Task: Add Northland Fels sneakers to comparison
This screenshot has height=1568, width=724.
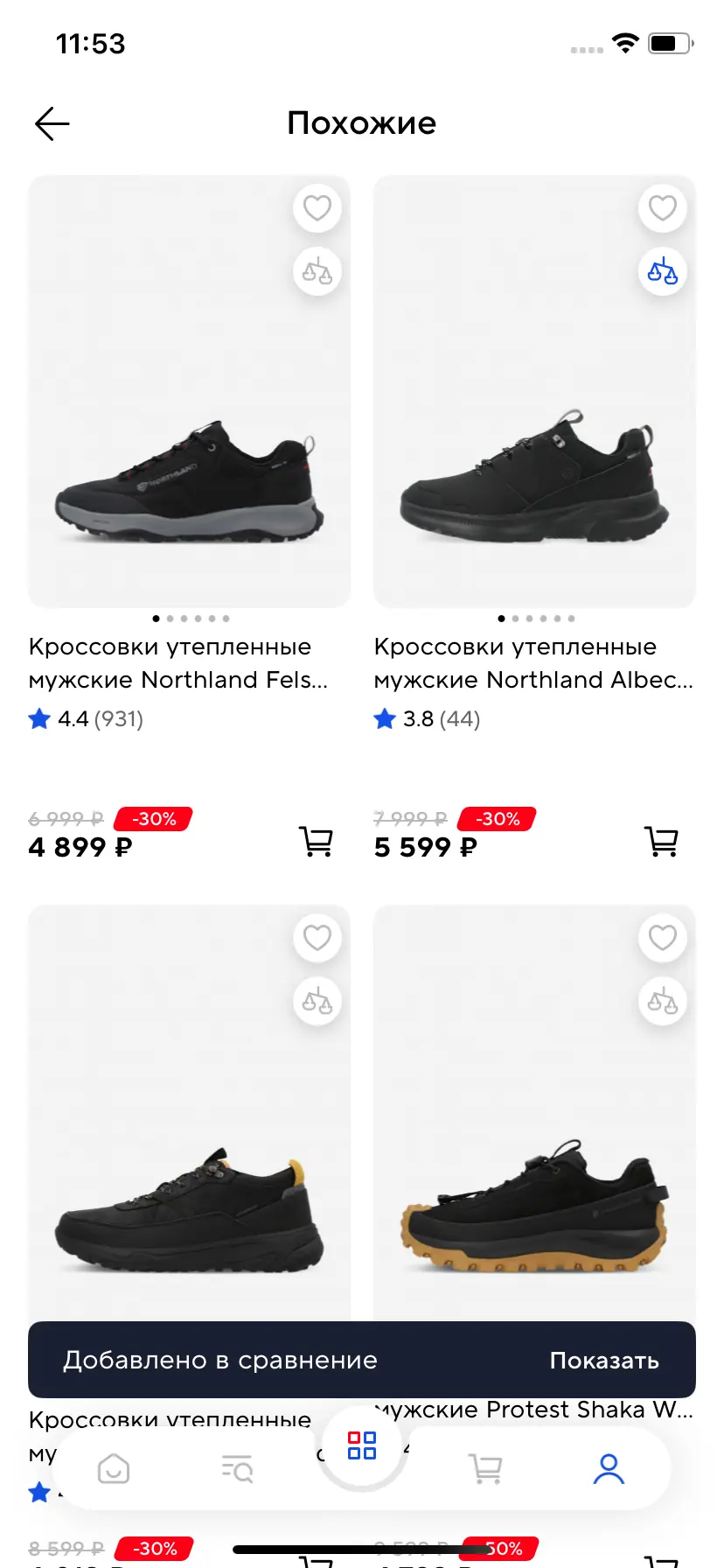Action: [317, 272]
